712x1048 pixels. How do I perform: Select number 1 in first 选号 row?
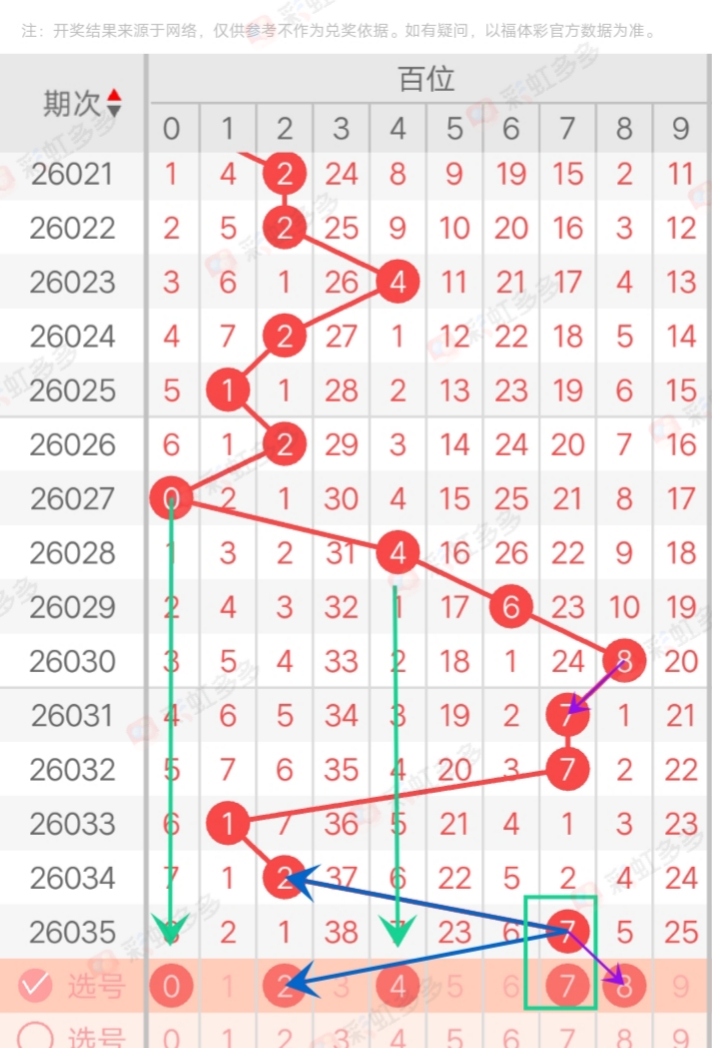[228, 987]
